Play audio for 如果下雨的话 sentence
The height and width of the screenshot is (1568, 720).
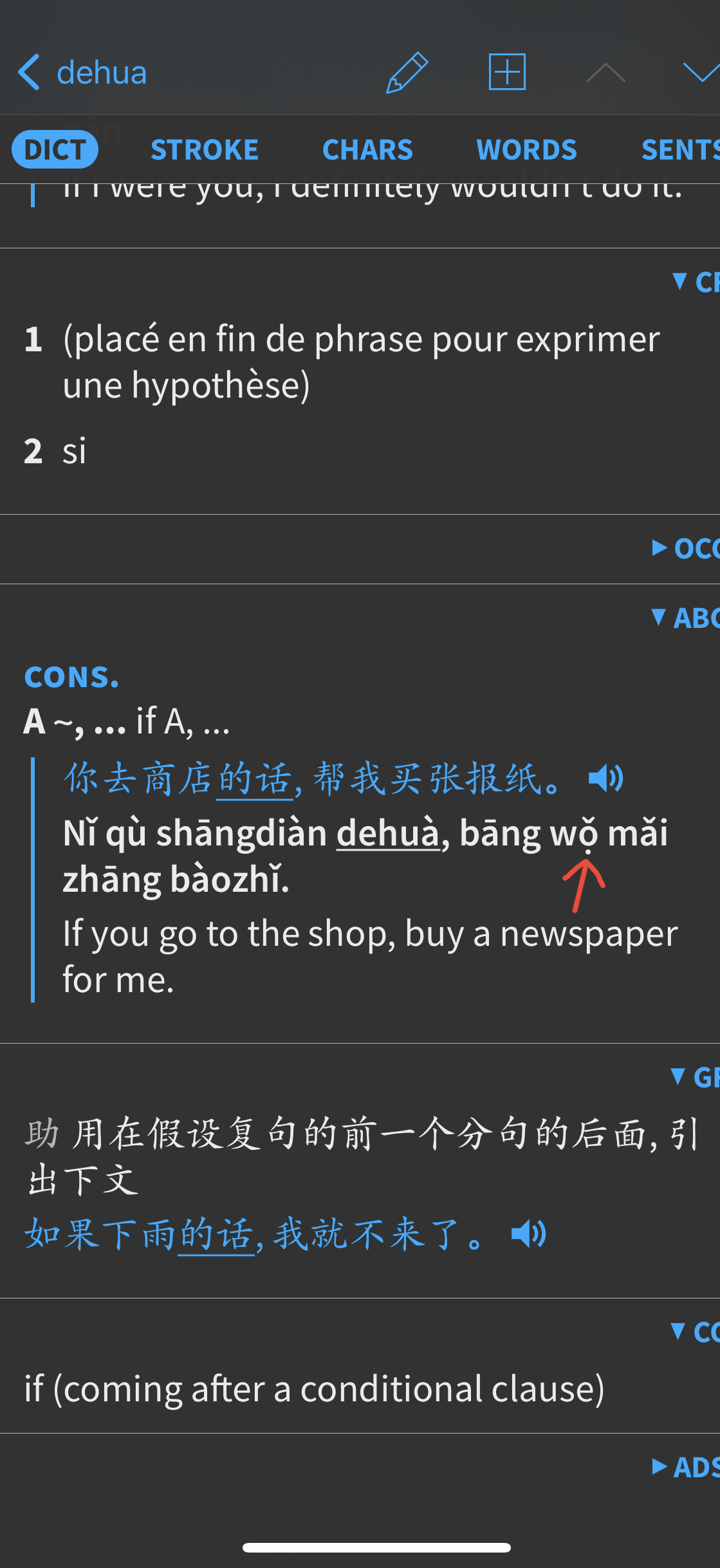pos(529,1234)
